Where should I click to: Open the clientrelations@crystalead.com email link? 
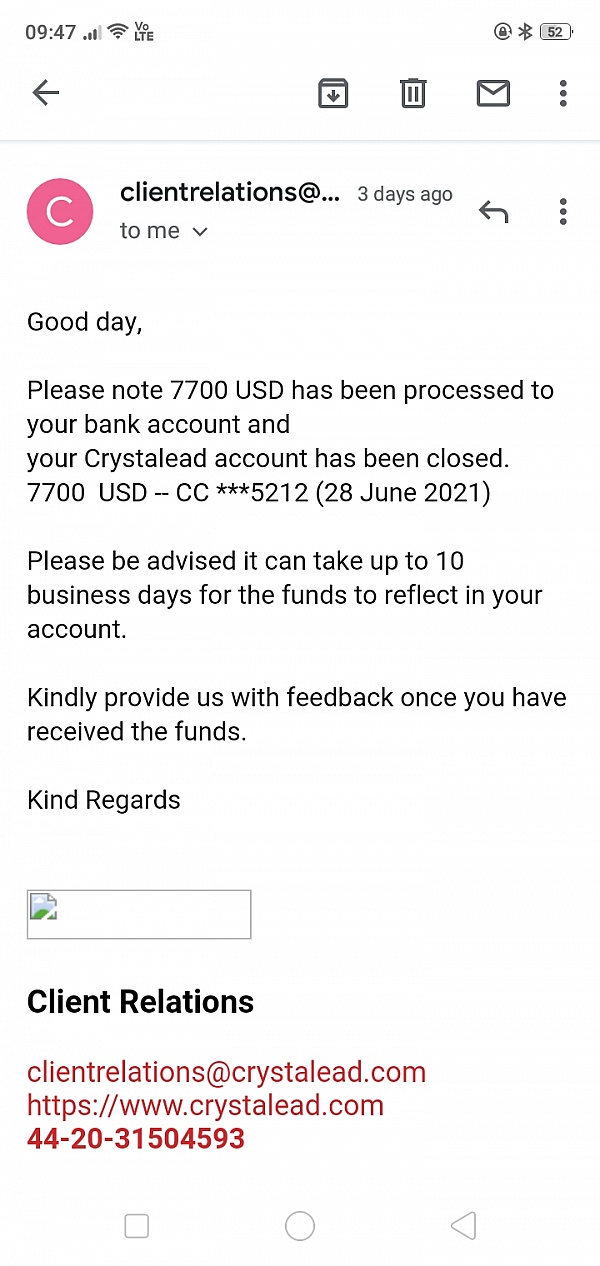pyautogui.click(x=226, y=1072)
